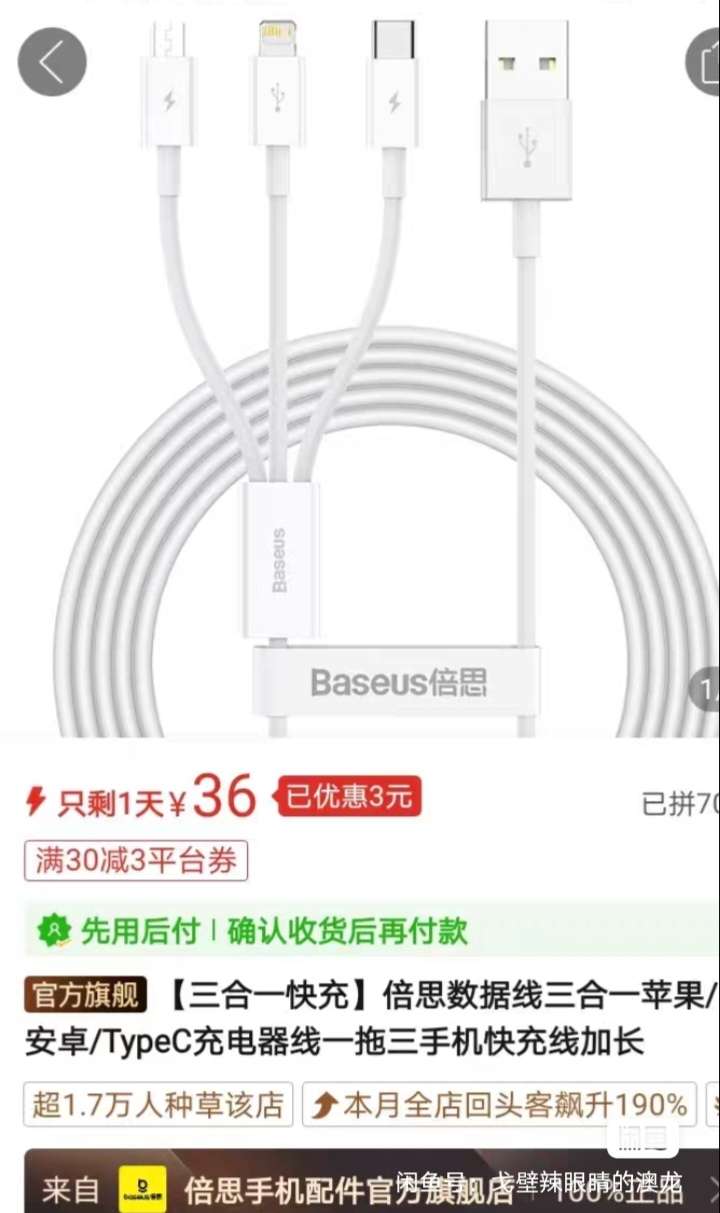The width and height of the screenshot is (720, 1213).
Task: Tap the 本月全店回头客飙升190% chip
Action: point(500,1104)
